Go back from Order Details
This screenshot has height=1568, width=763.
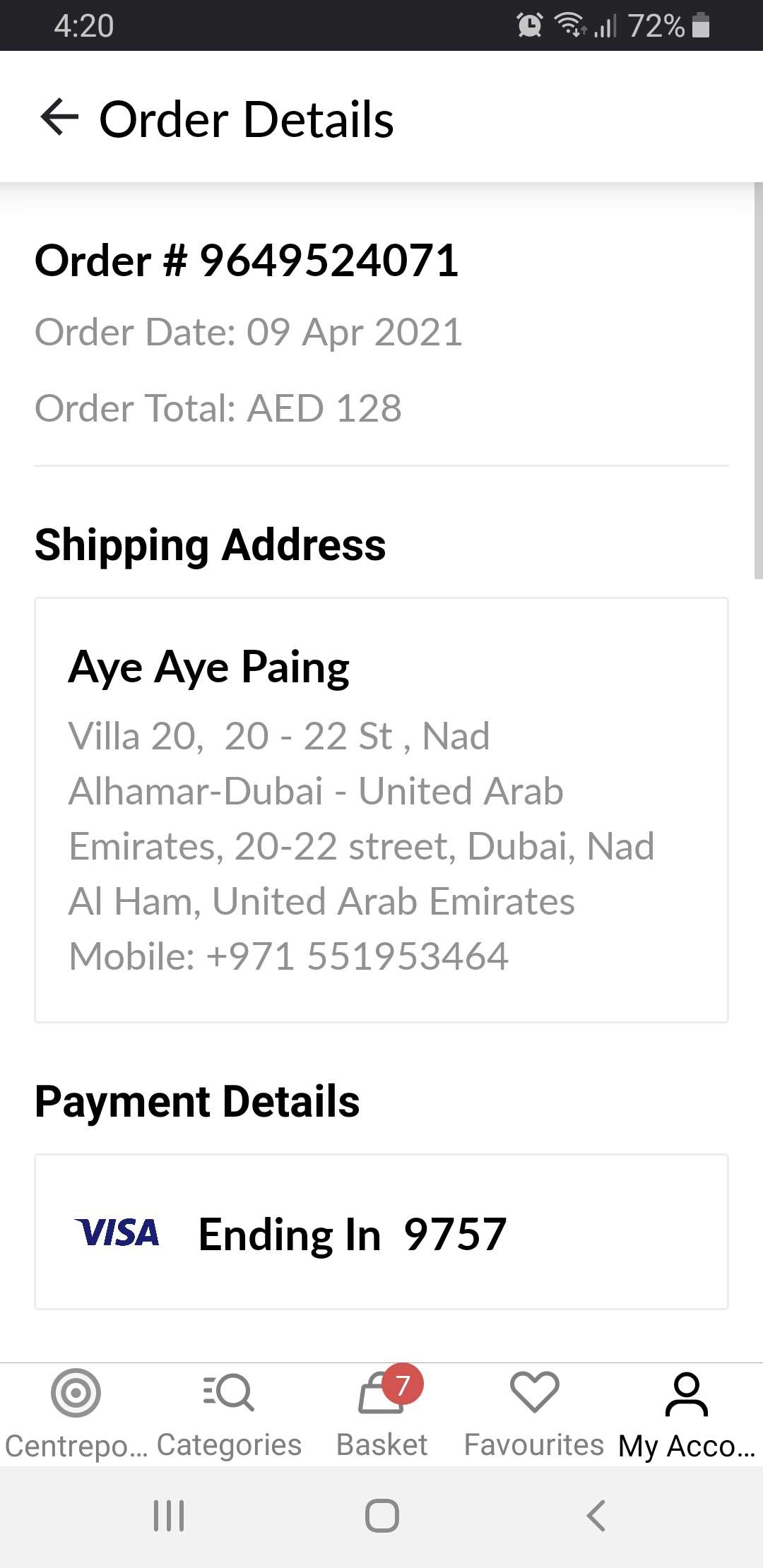point(59,117)
